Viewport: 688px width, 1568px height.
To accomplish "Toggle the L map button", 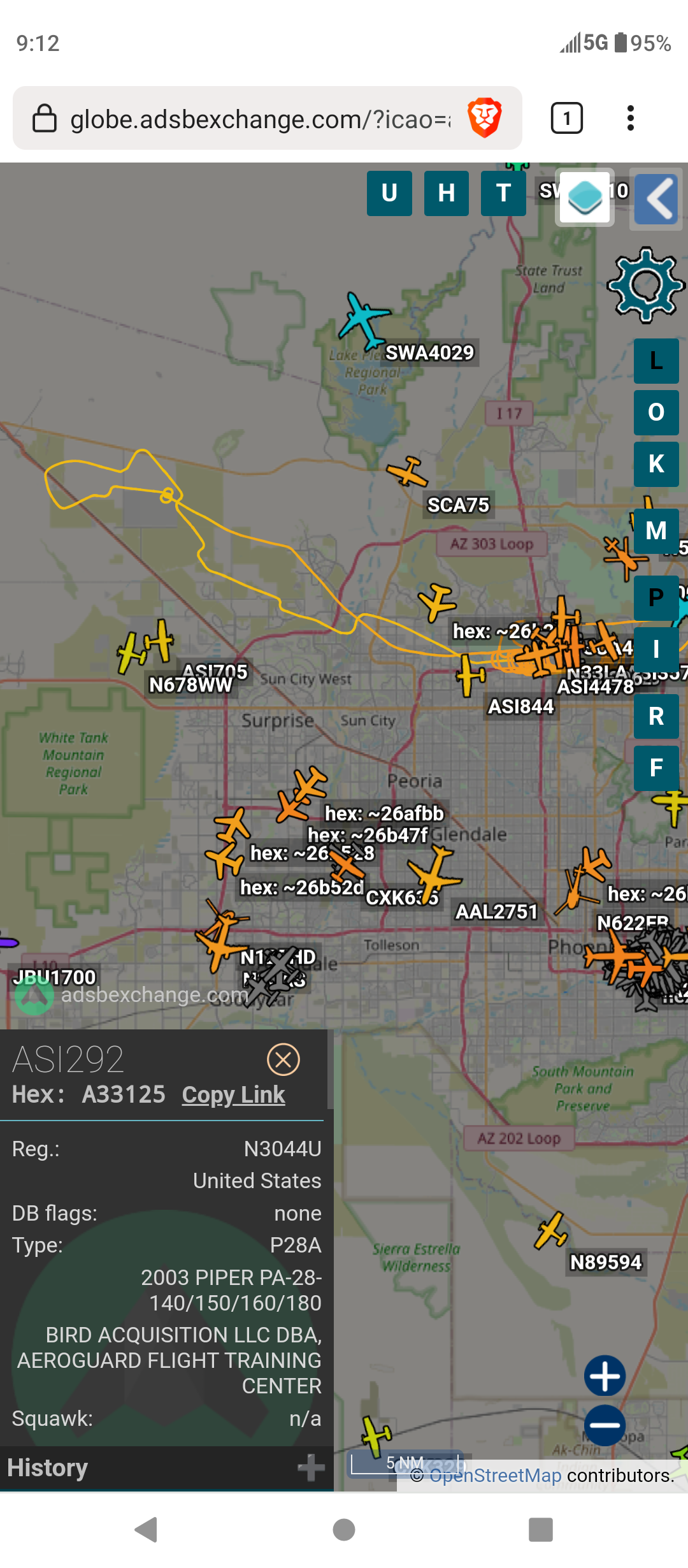I will [656, 361].
